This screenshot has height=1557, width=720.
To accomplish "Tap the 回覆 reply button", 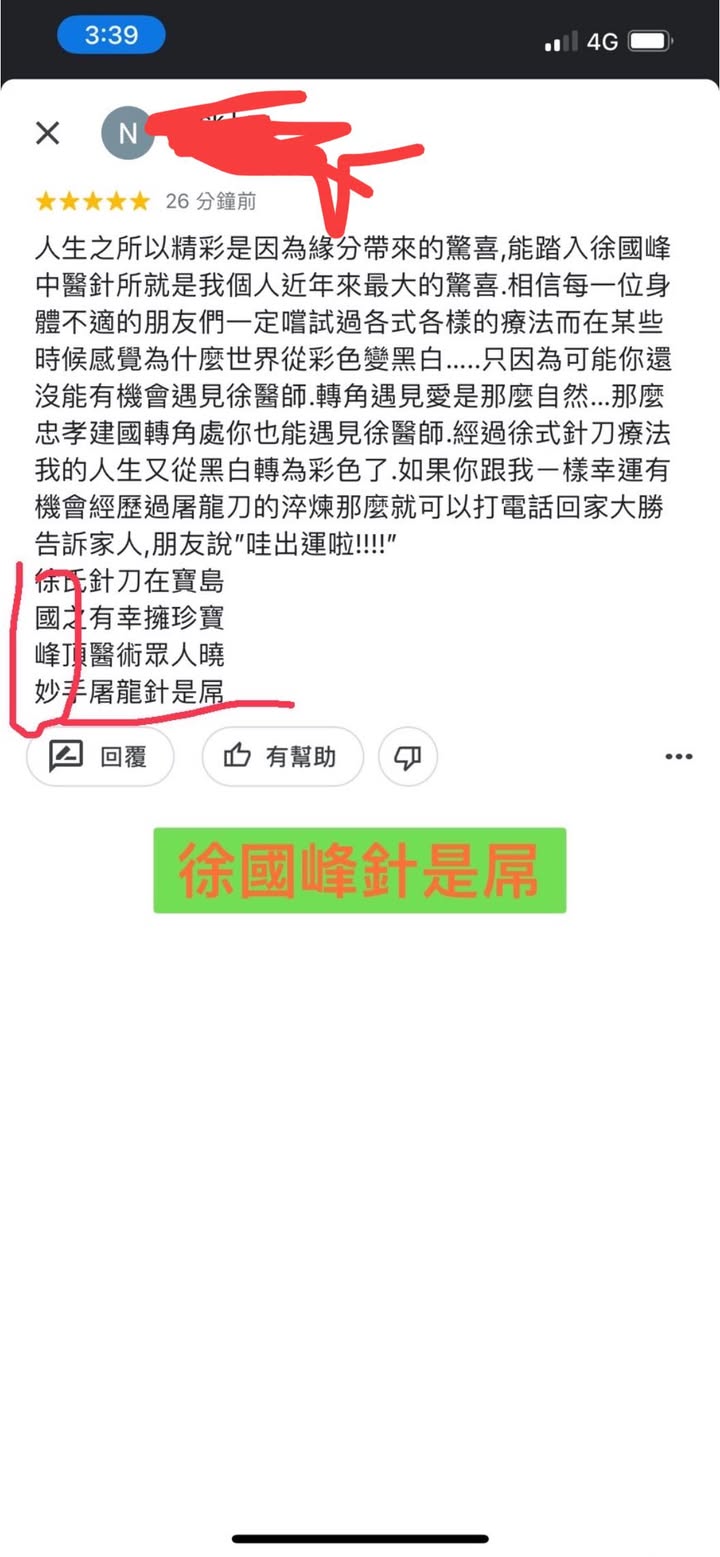I will click(100, 756).
